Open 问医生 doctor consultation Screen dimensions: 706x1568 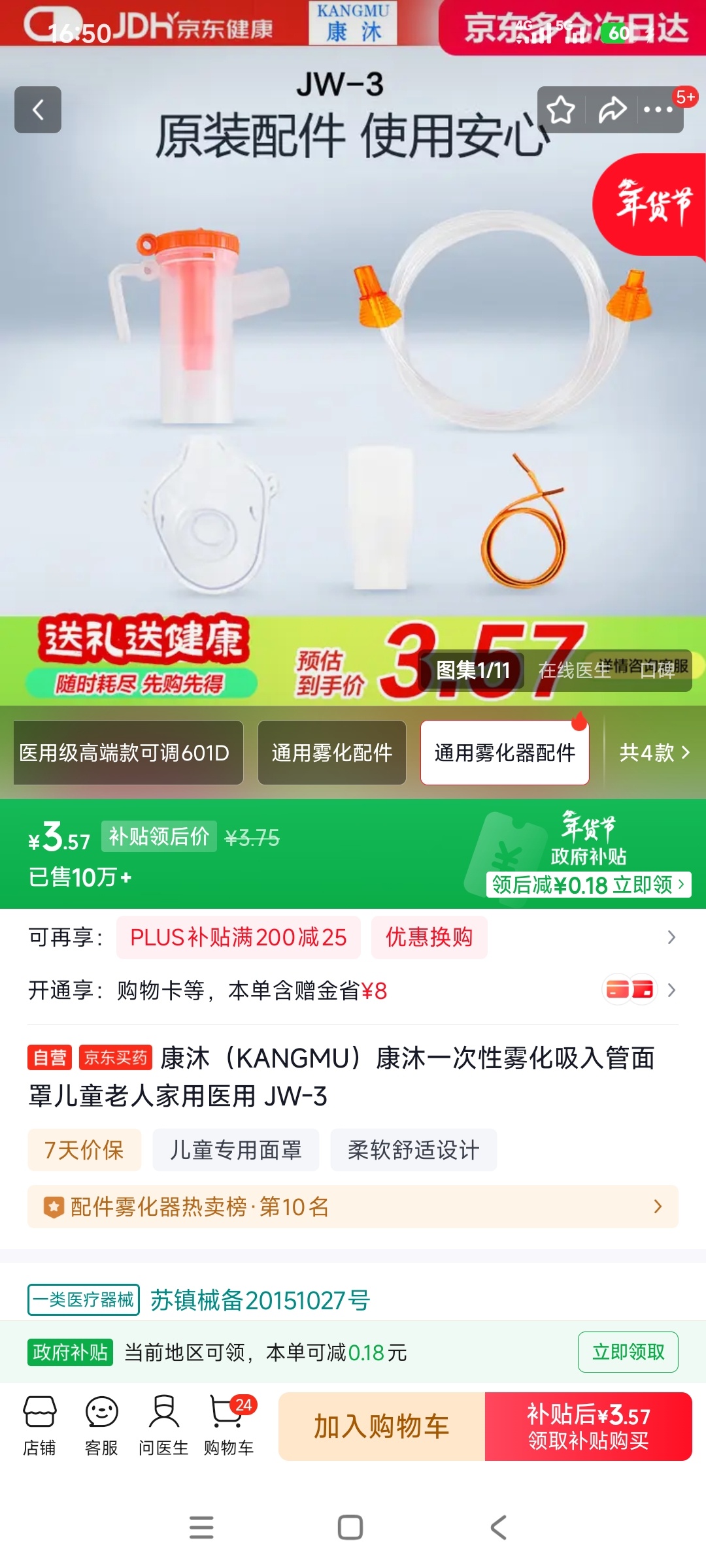point(163,1426)
